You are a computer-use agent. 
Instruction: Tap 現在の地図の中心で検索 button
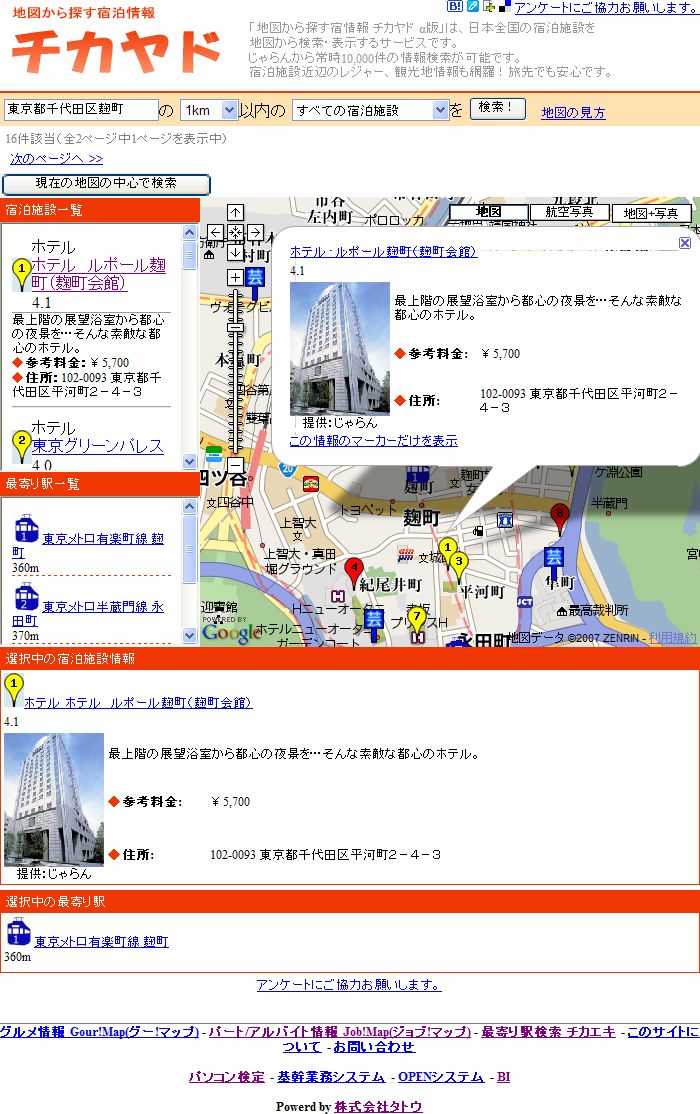click(106, 184)
